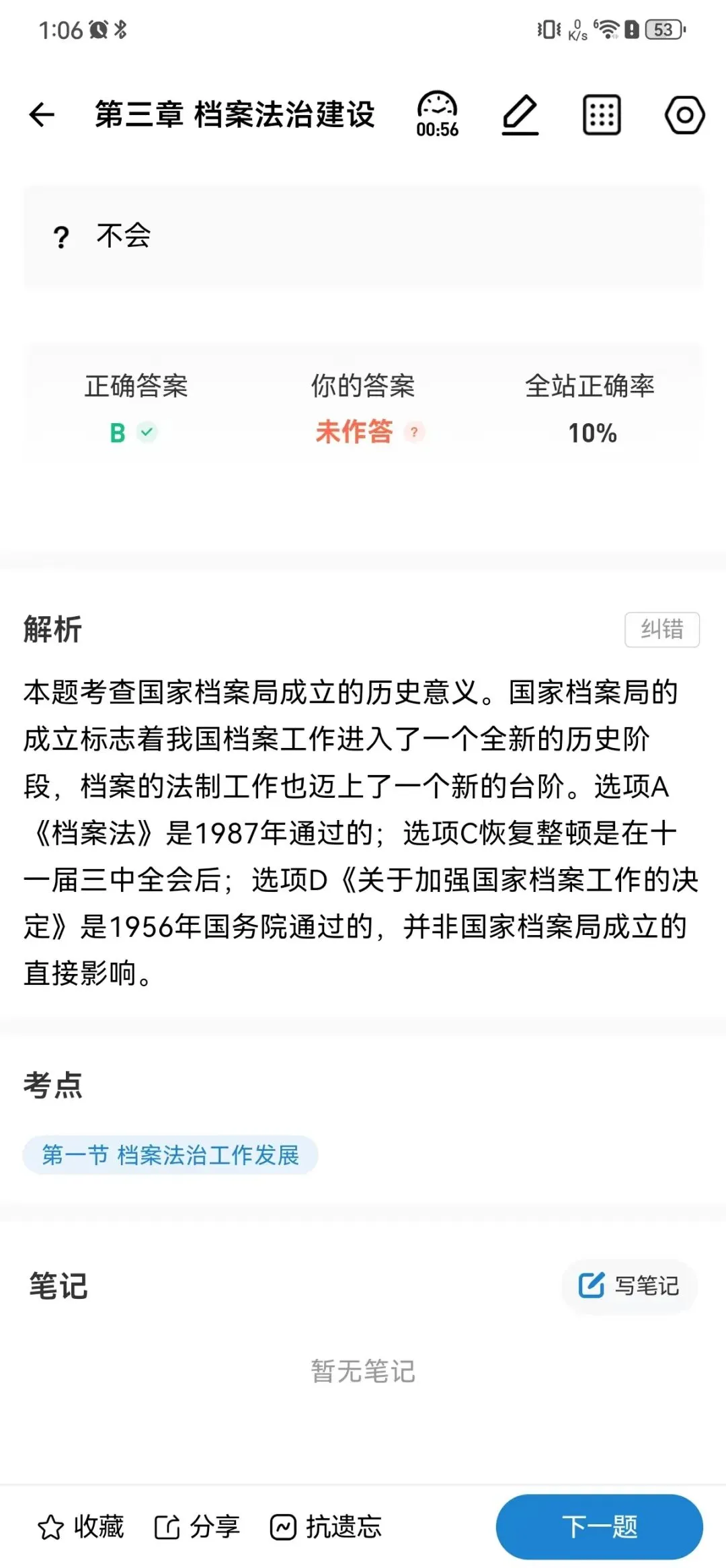Open the settings hexagon icon

click(684, 114)
